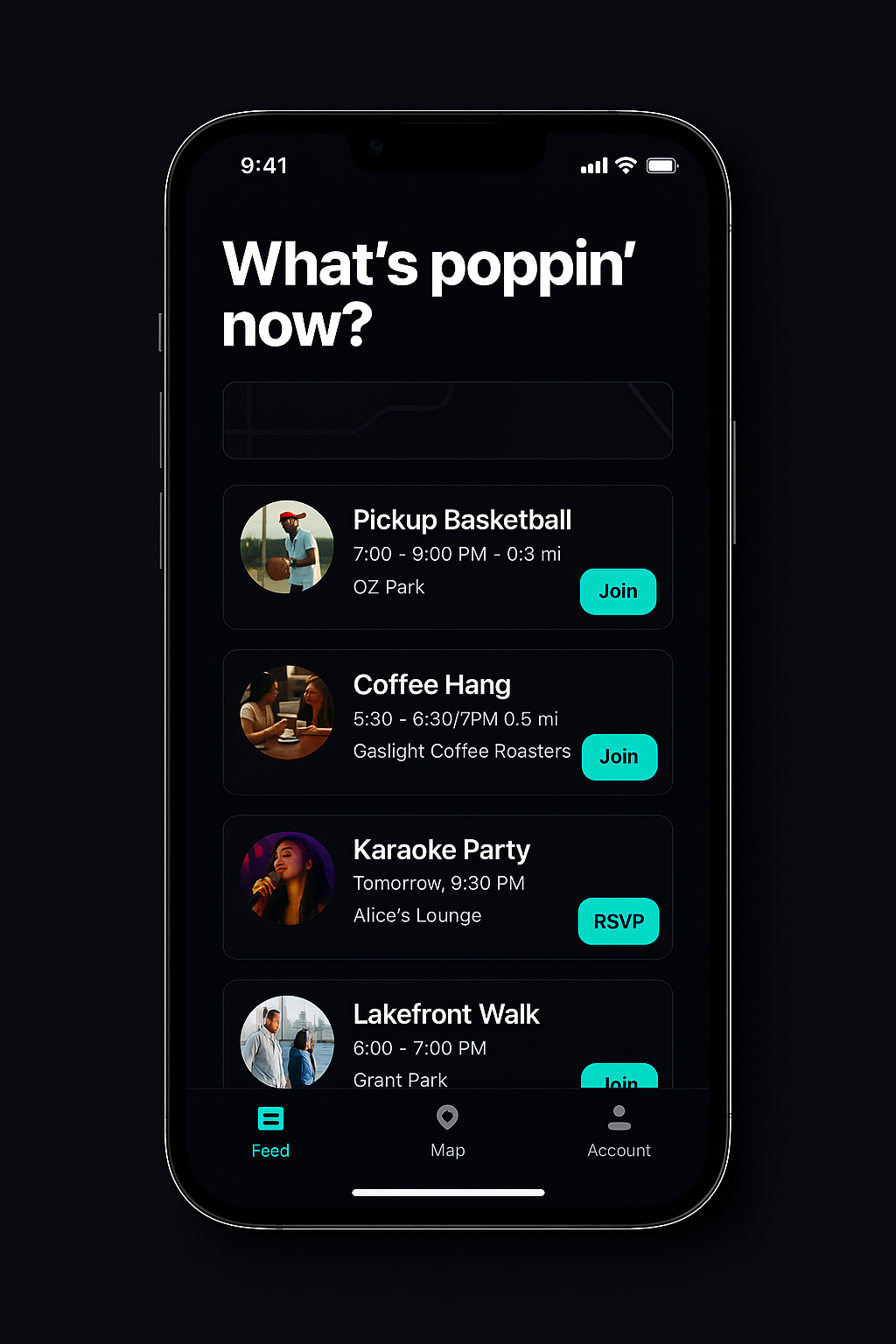This screenshot has height=1344, width=896.
Task: Select the Feed icon in bottom navigation
Action: (270, 1118)
